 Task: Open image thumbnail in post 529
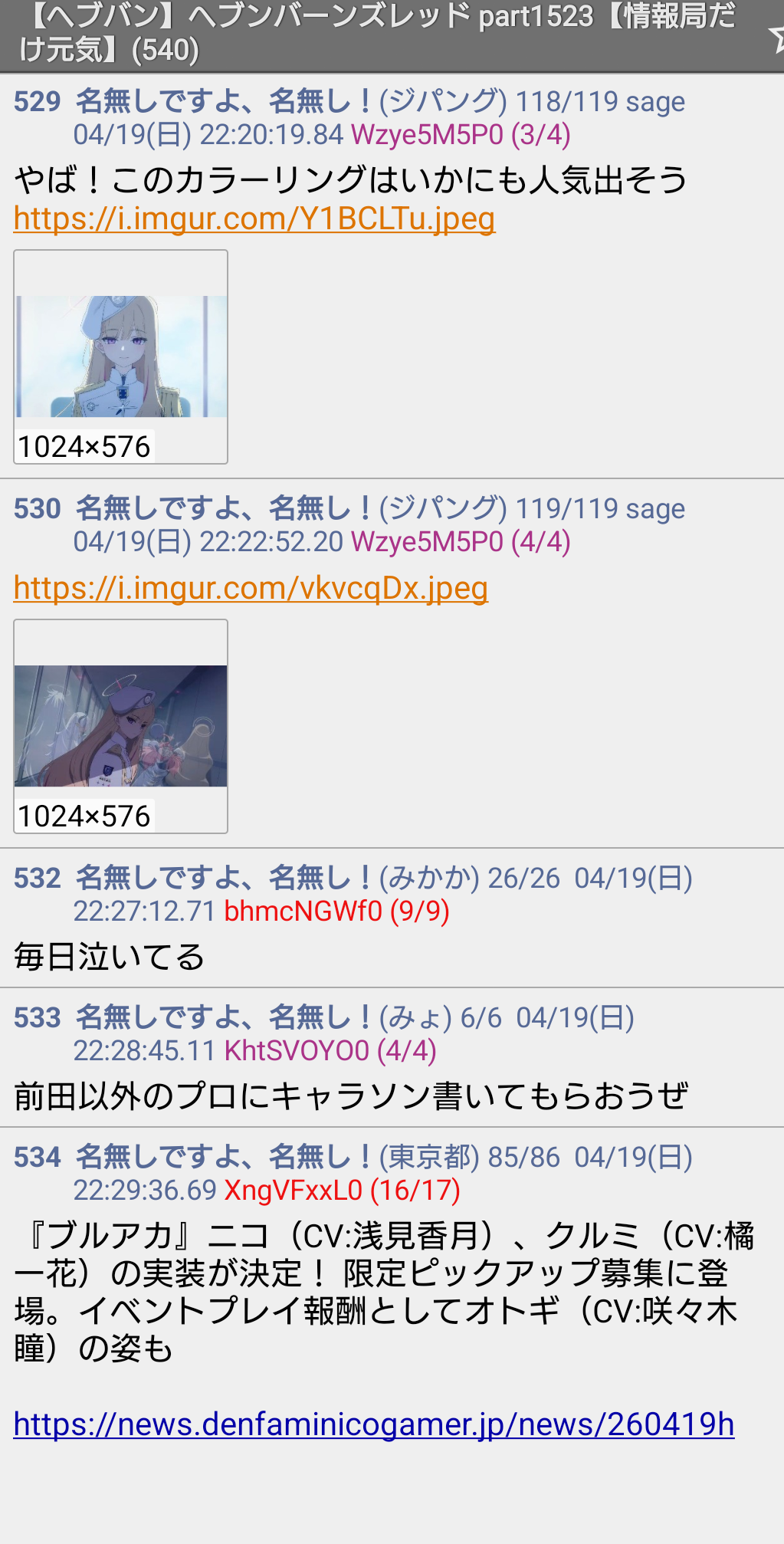click(121, 357)
